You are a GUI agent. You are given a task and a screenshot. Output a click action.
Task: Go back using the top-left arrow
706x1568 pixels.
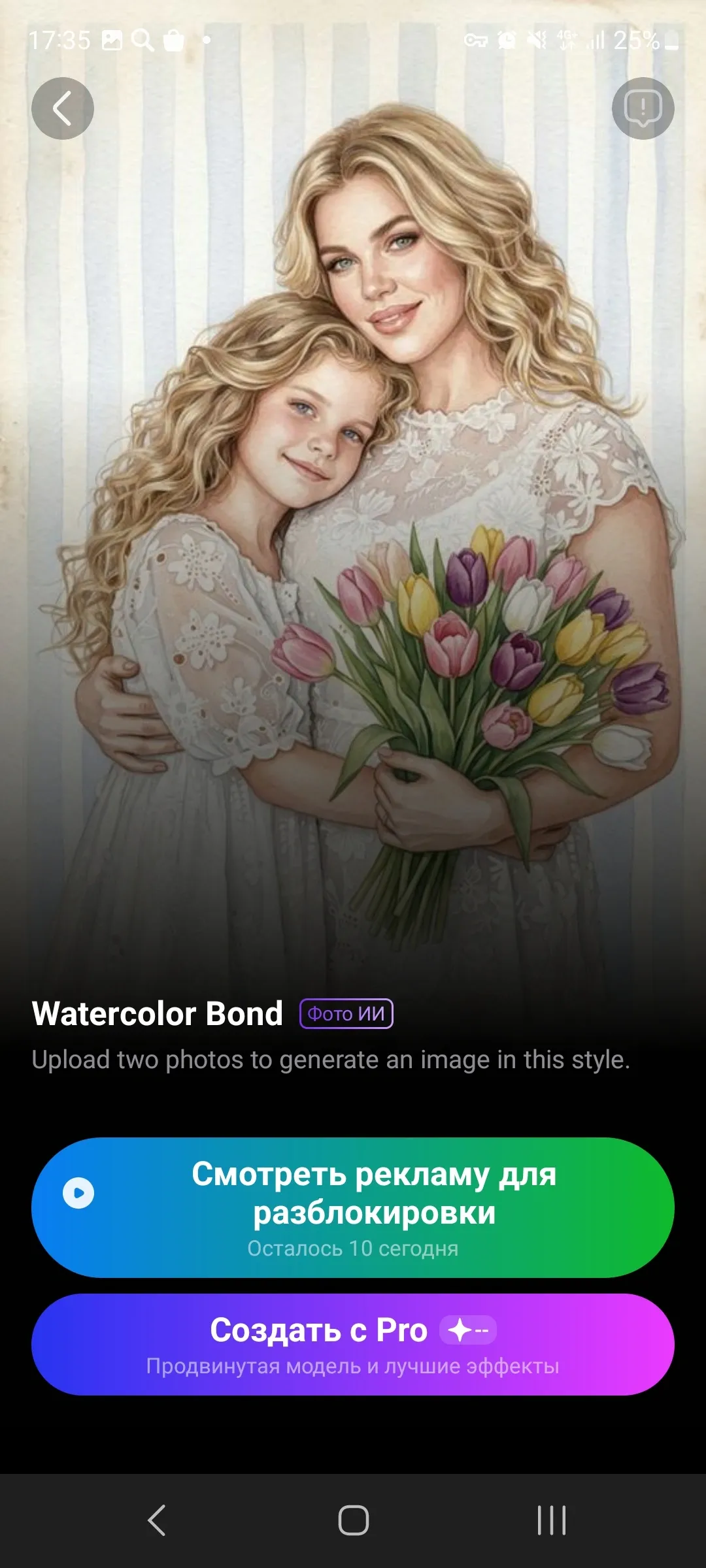[63, 108]
